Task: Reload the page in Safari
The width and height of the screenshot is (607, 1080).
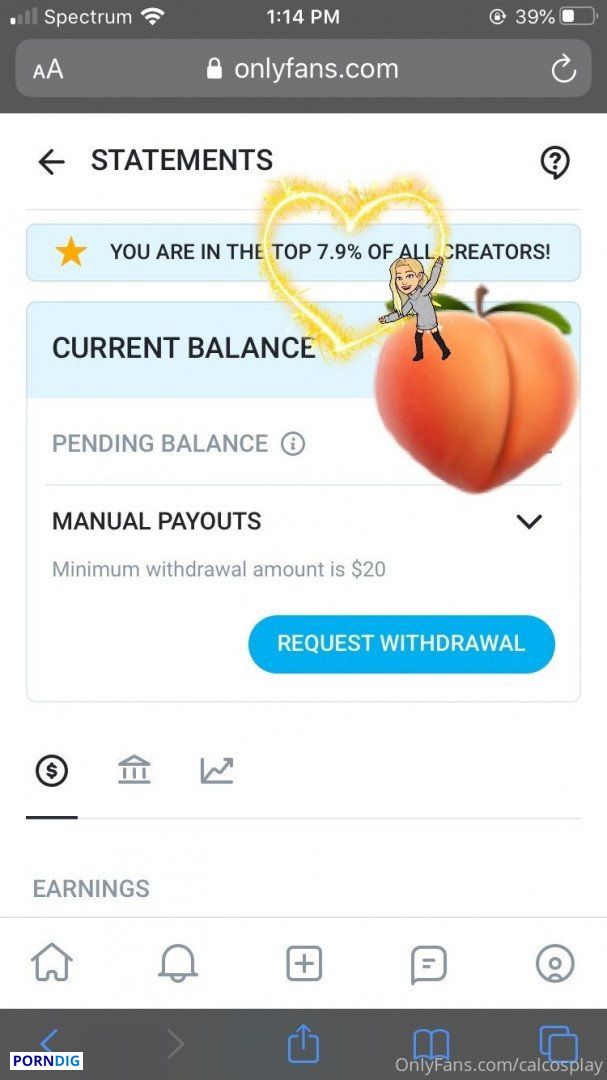Action: point(564,69)
